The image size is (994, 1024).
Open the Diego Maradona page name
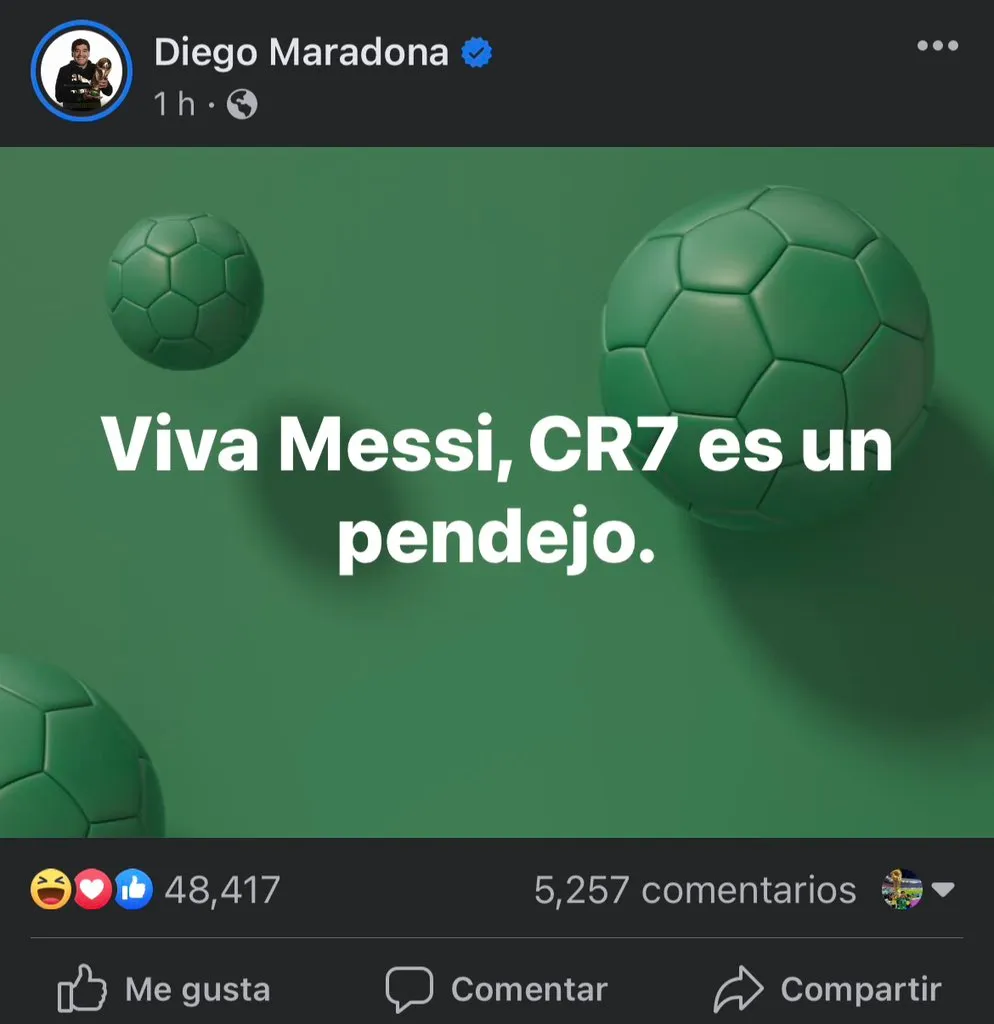(300, 52)
